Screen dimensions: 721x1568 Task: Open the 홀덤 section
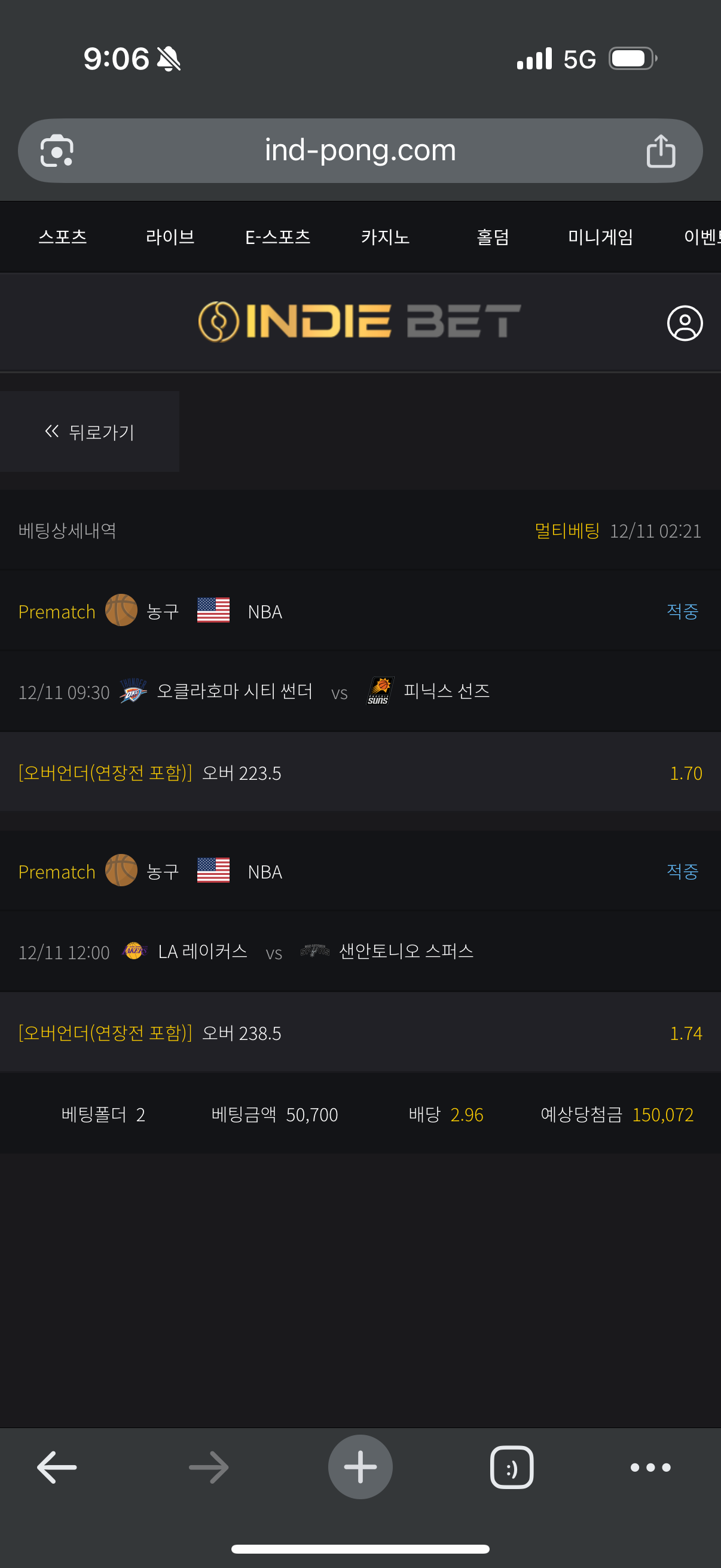coord(493,237)
